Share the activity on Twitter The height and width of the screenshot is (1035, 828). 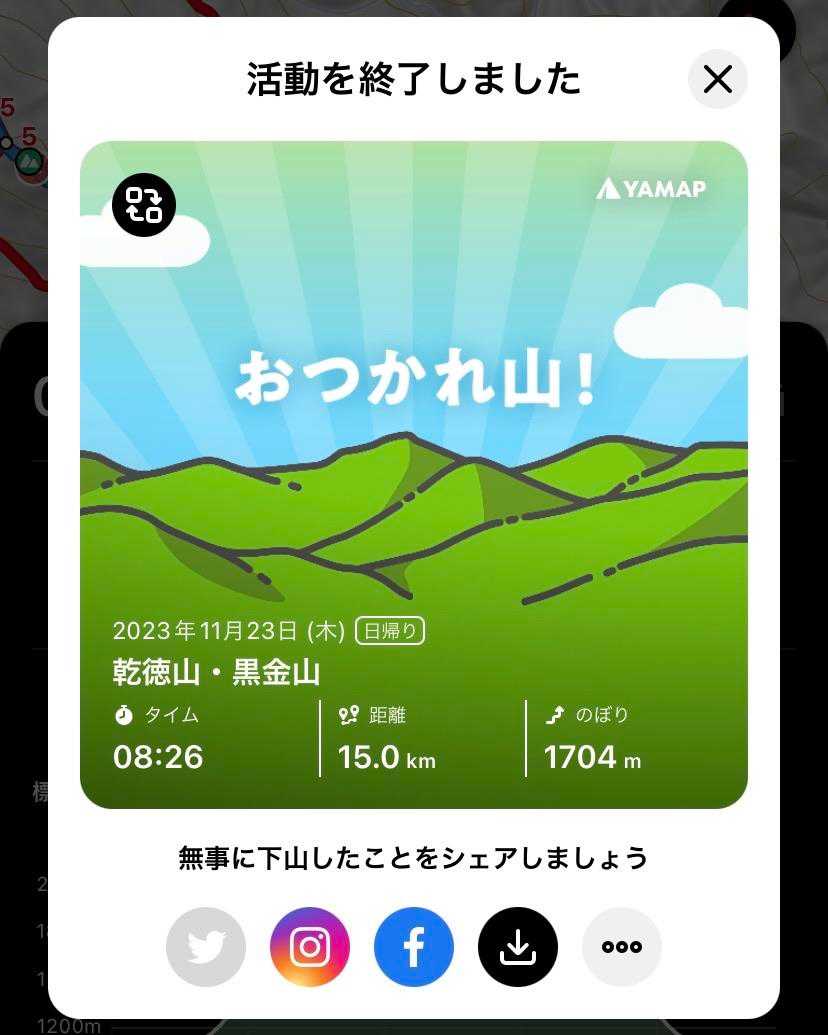click(206, 947)
